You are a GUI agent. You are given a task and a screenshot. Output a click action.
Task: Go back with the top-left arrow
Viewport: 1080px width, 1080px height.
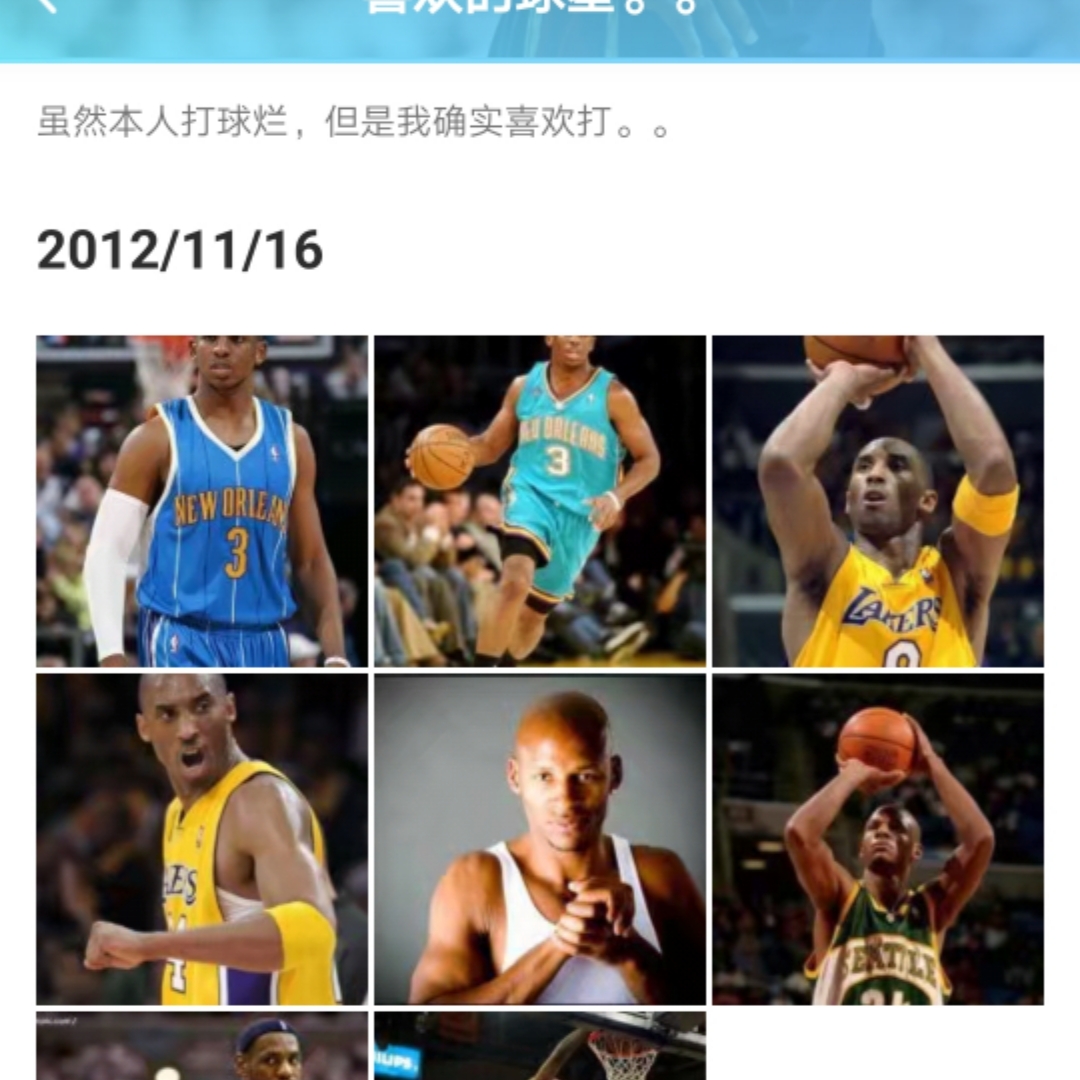pyautogui.click(x=45, y=8)
